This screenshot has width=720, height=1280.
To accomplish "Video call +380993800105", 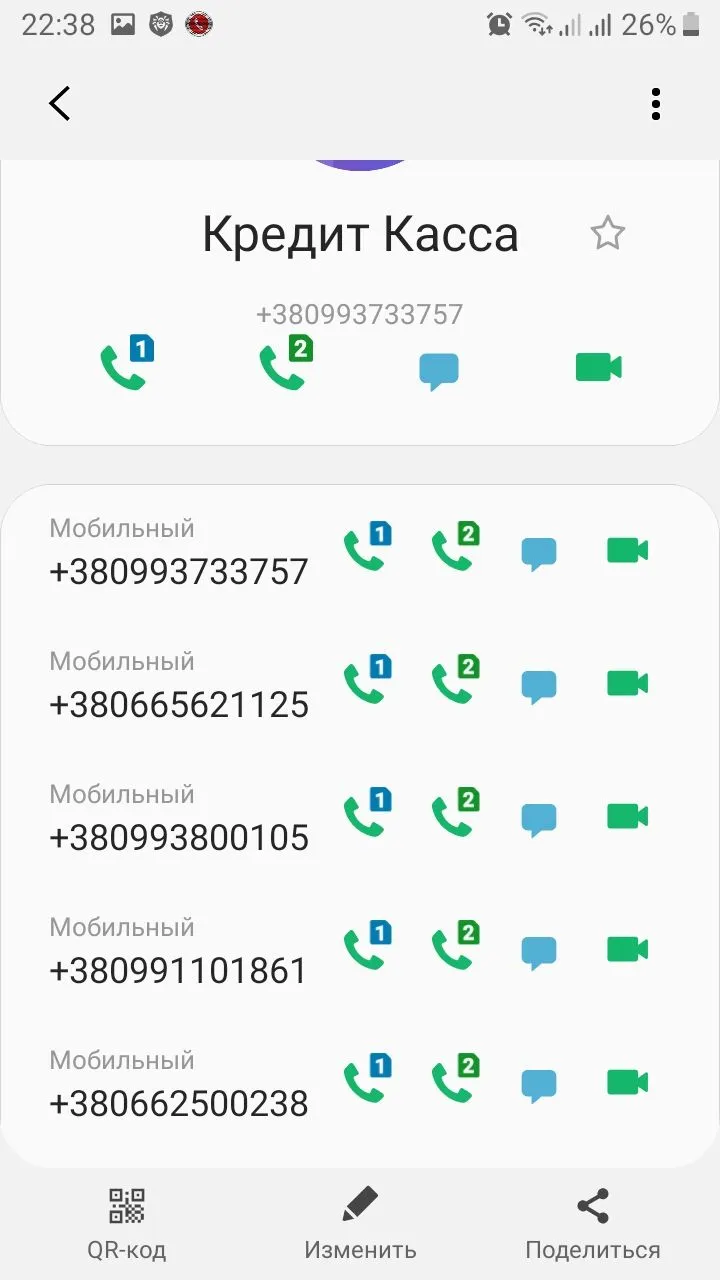I will [627, 816].
